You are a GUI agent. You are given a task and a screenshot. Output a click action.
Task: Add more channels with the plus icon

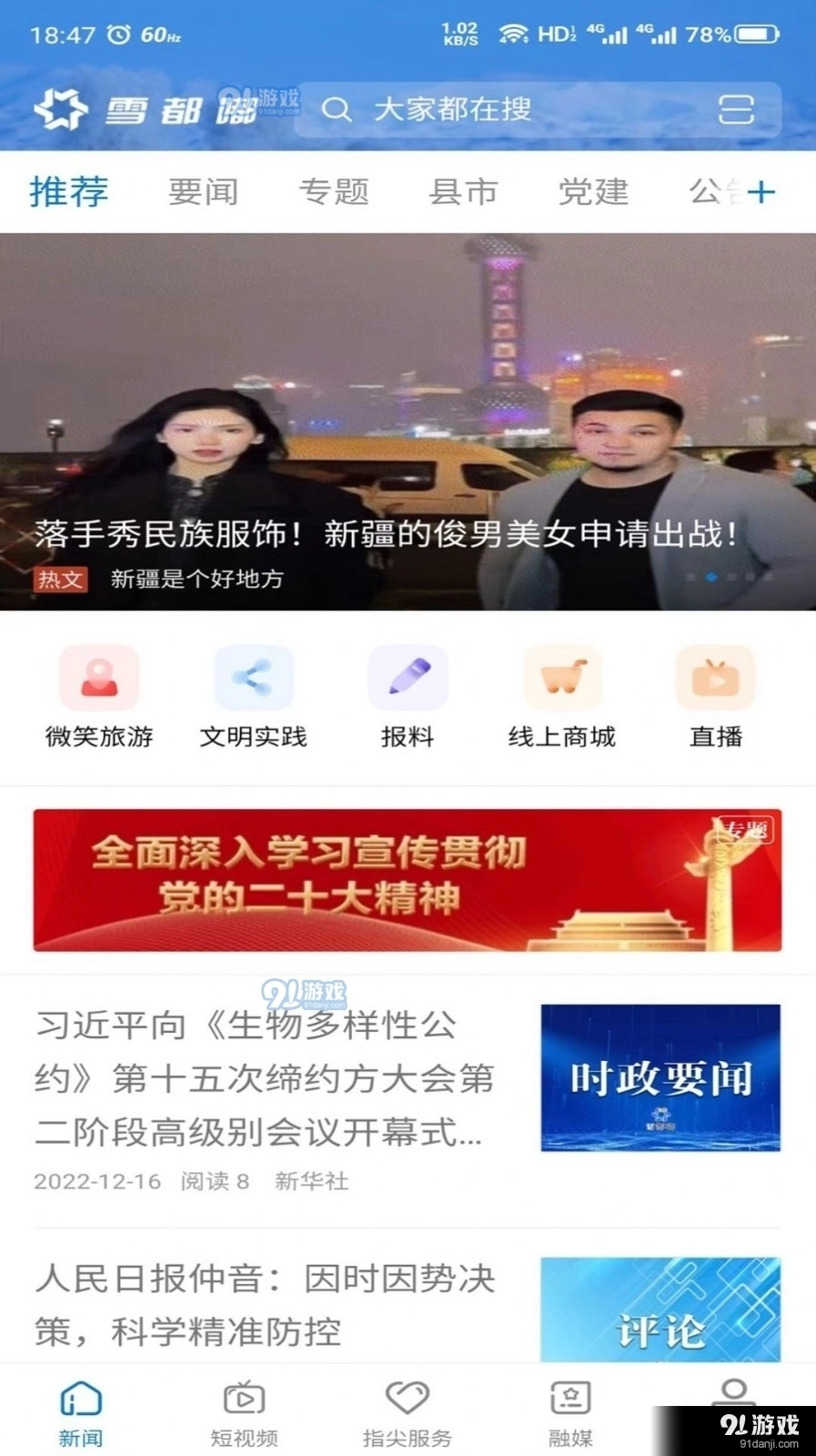click(x=761, y=192)
